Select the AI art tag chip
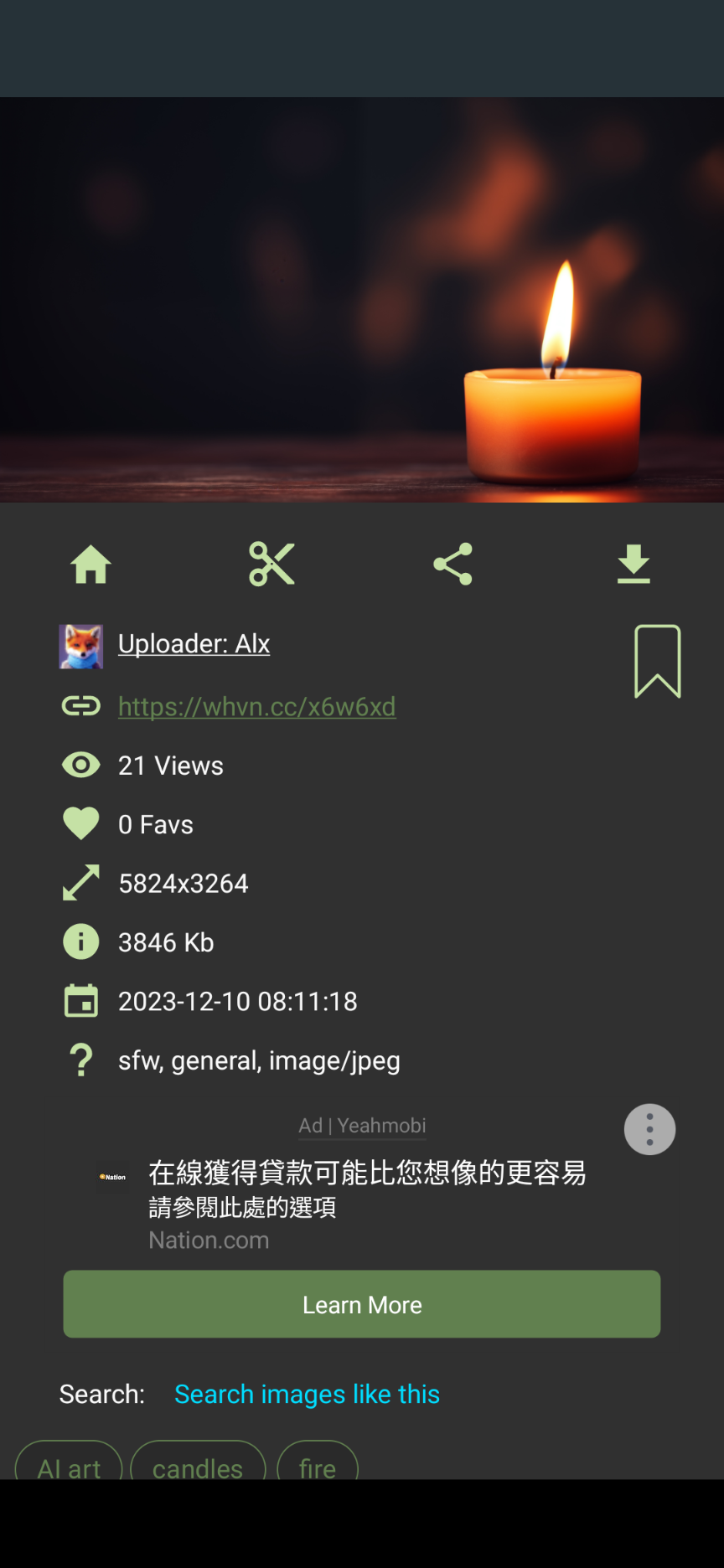The width and height of the screenshot is (724, 1568). (x=68, y=1468)
